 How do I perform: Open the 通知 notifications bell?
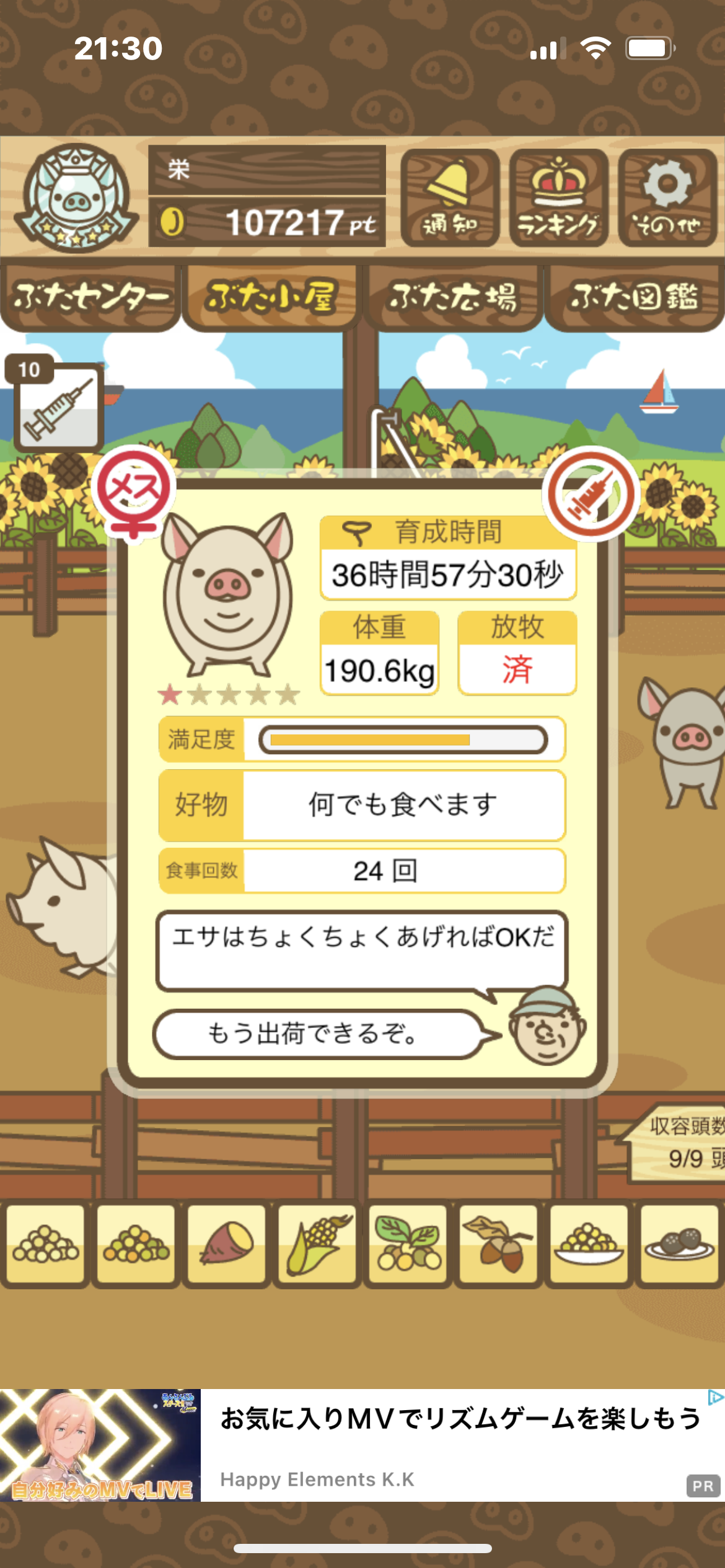coord(450,198)
